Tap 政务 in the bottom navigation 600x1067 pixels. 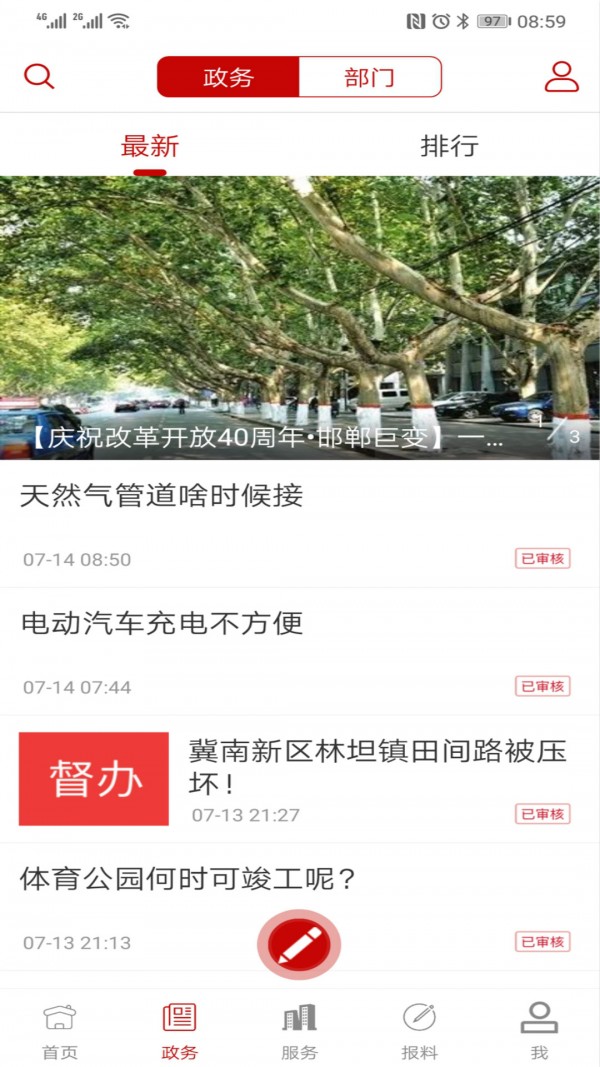coord(179,1030)
